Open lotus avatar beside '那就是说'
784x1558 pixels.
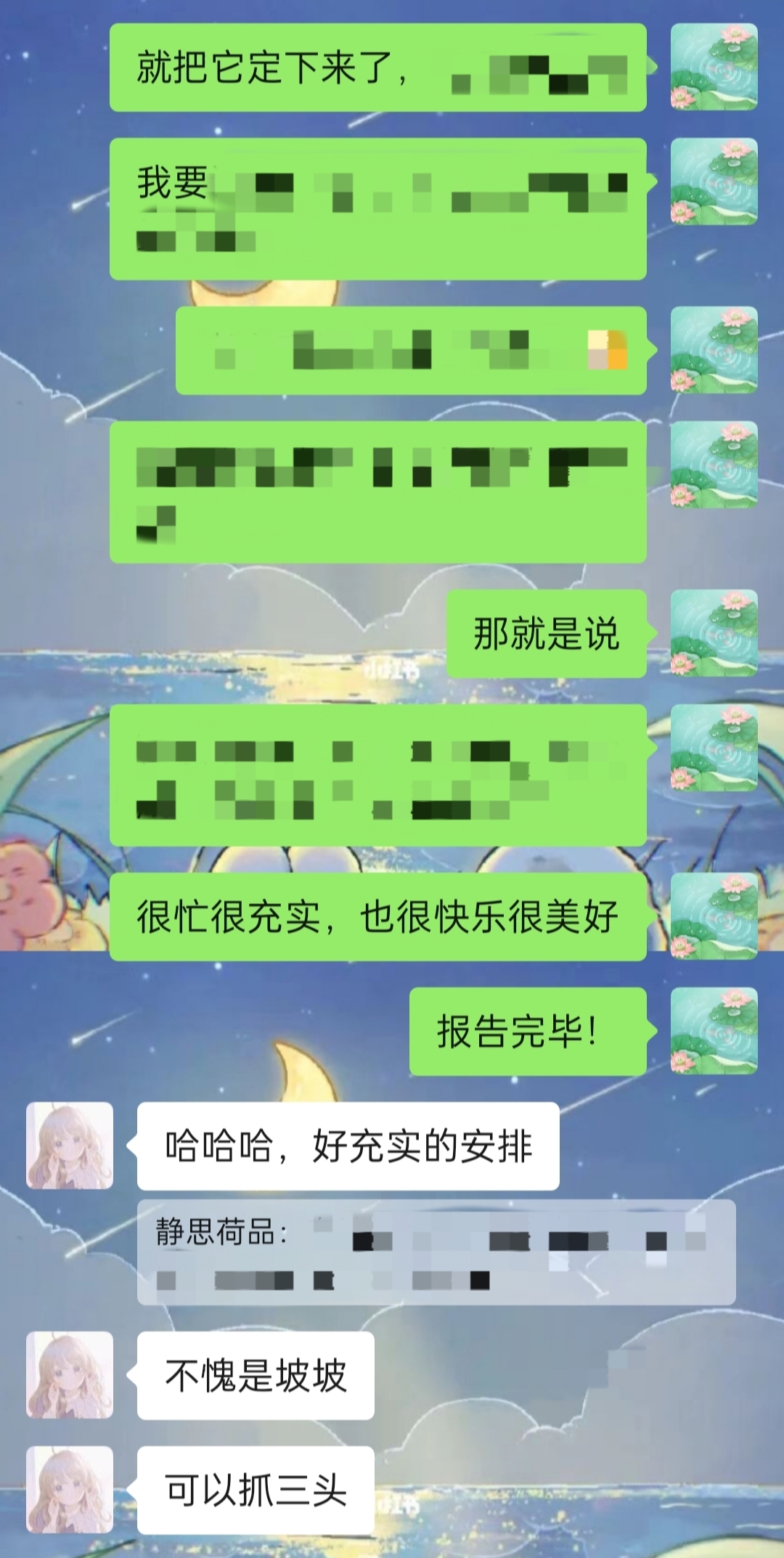pyautogui.click(x=714, y=633)
